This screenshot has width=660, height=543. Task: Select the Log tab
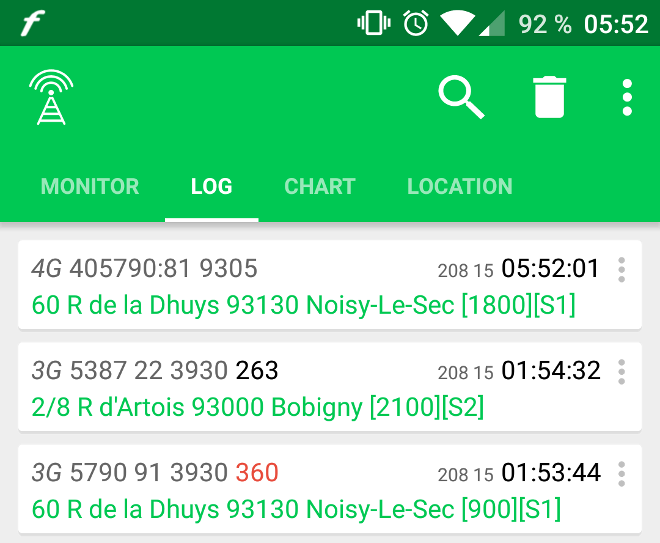(212, 187)
